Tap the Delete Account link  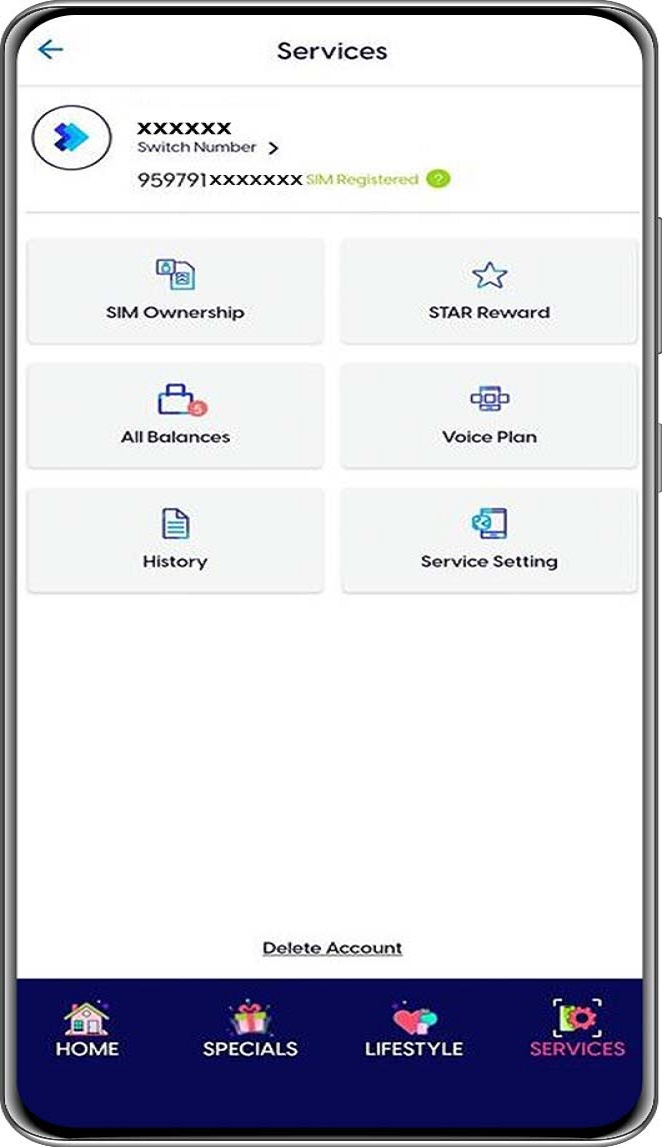pyautogui.click(x=332, y=947)
